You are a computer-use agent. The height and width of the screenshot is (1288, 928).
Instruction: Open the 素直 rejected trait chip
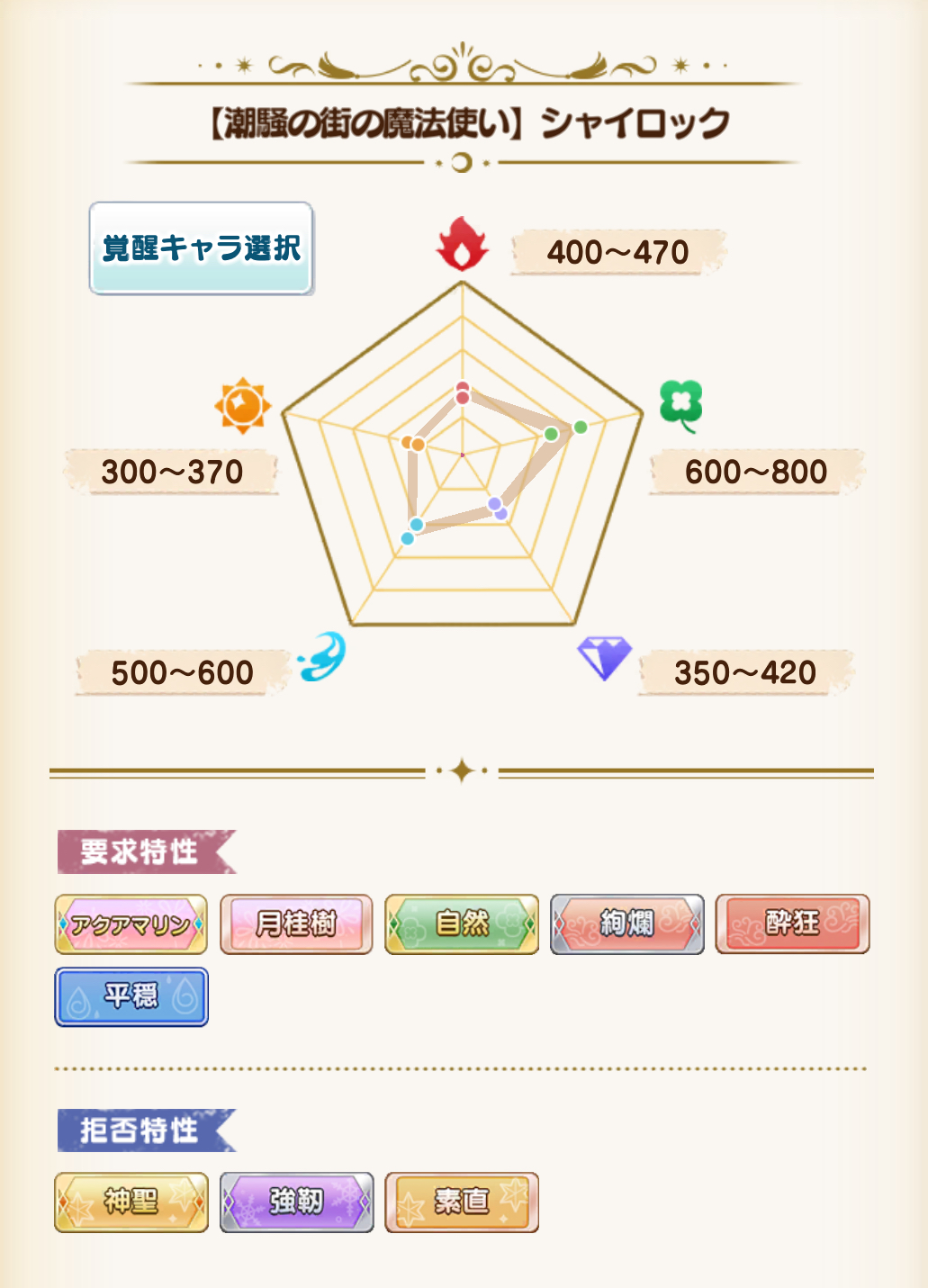462,1202
